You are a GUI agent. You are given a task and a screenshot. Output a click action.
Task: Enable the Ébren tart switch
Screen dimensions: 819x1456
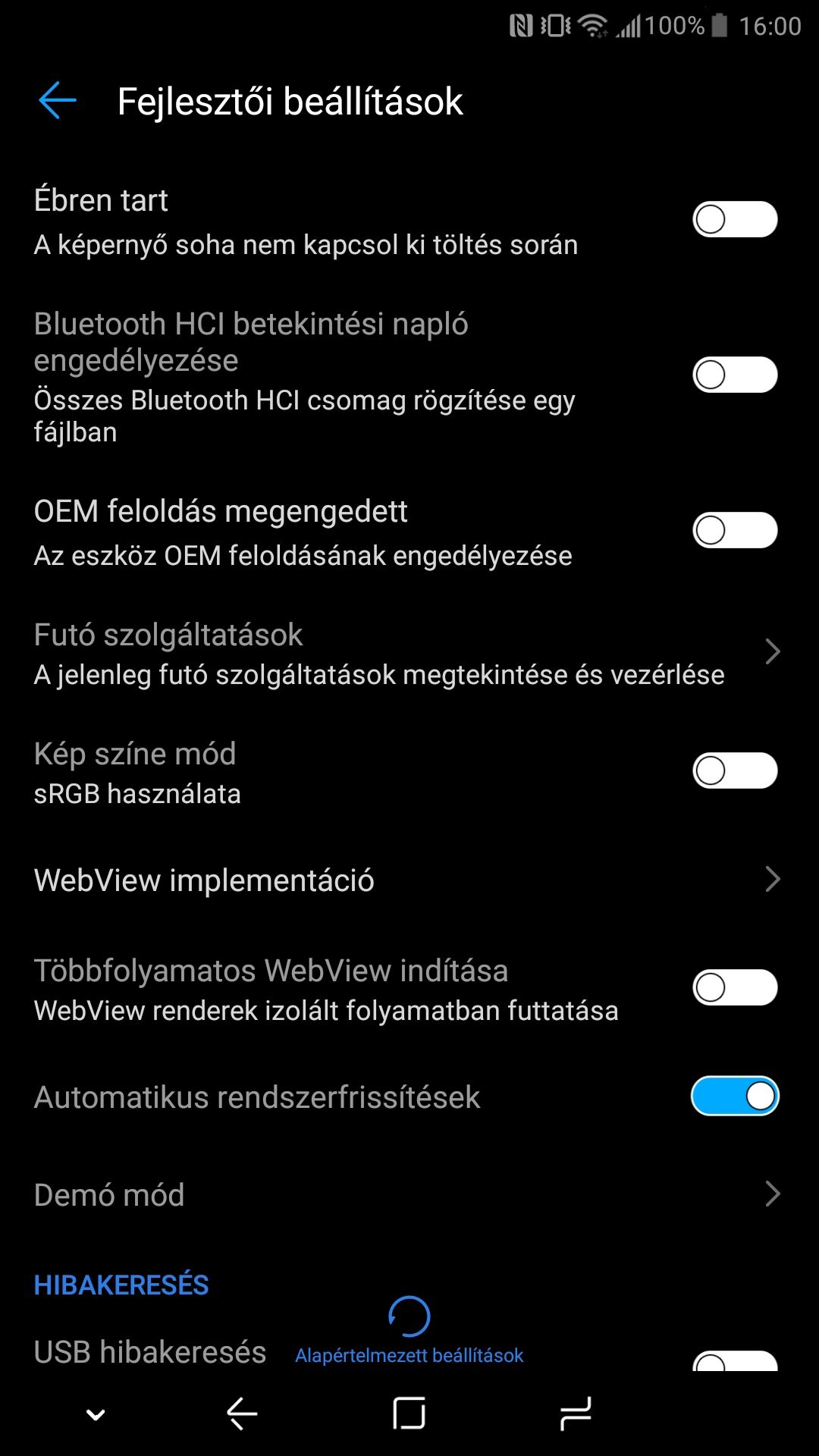coord(735,220)
